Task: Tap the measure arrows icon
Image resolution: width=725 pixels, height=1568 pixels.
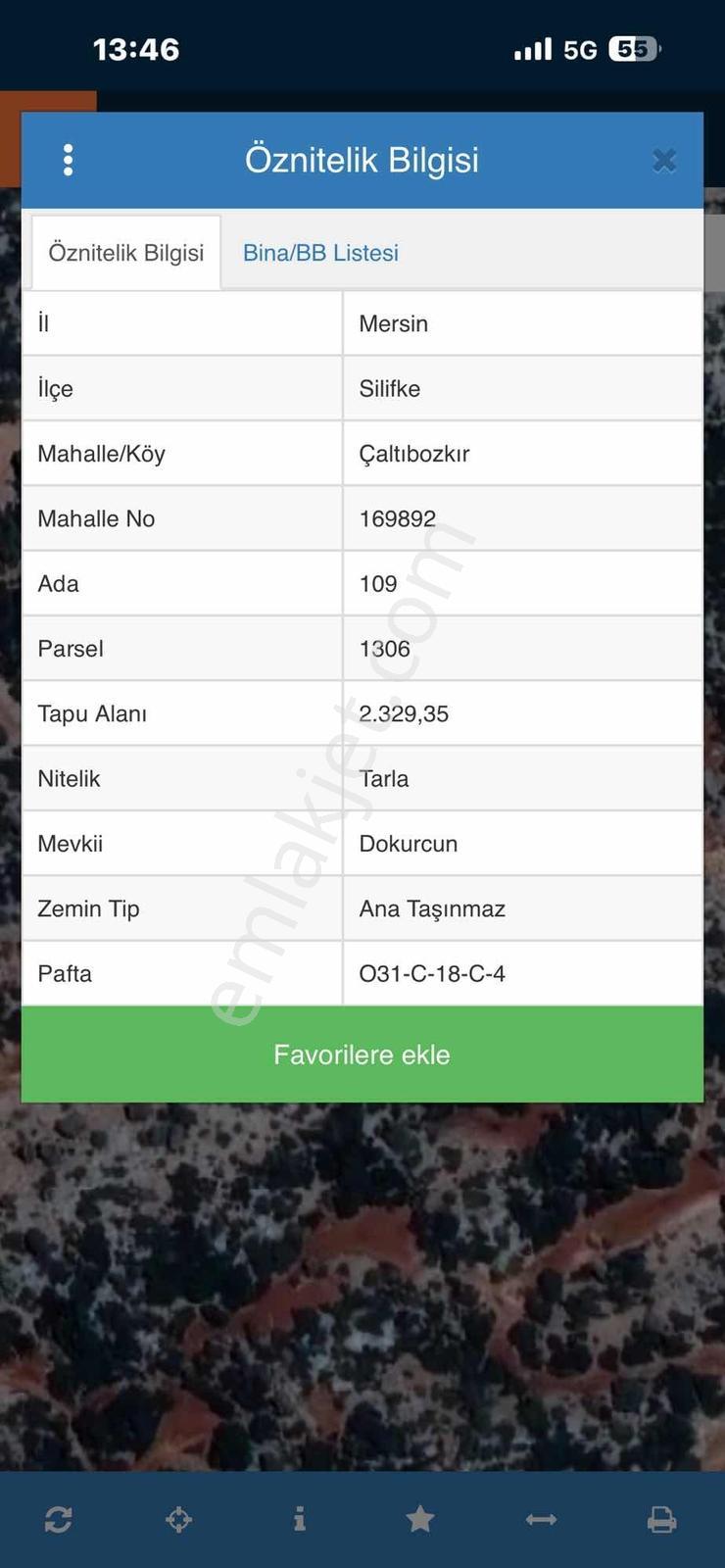Action: pos(541,1519)
